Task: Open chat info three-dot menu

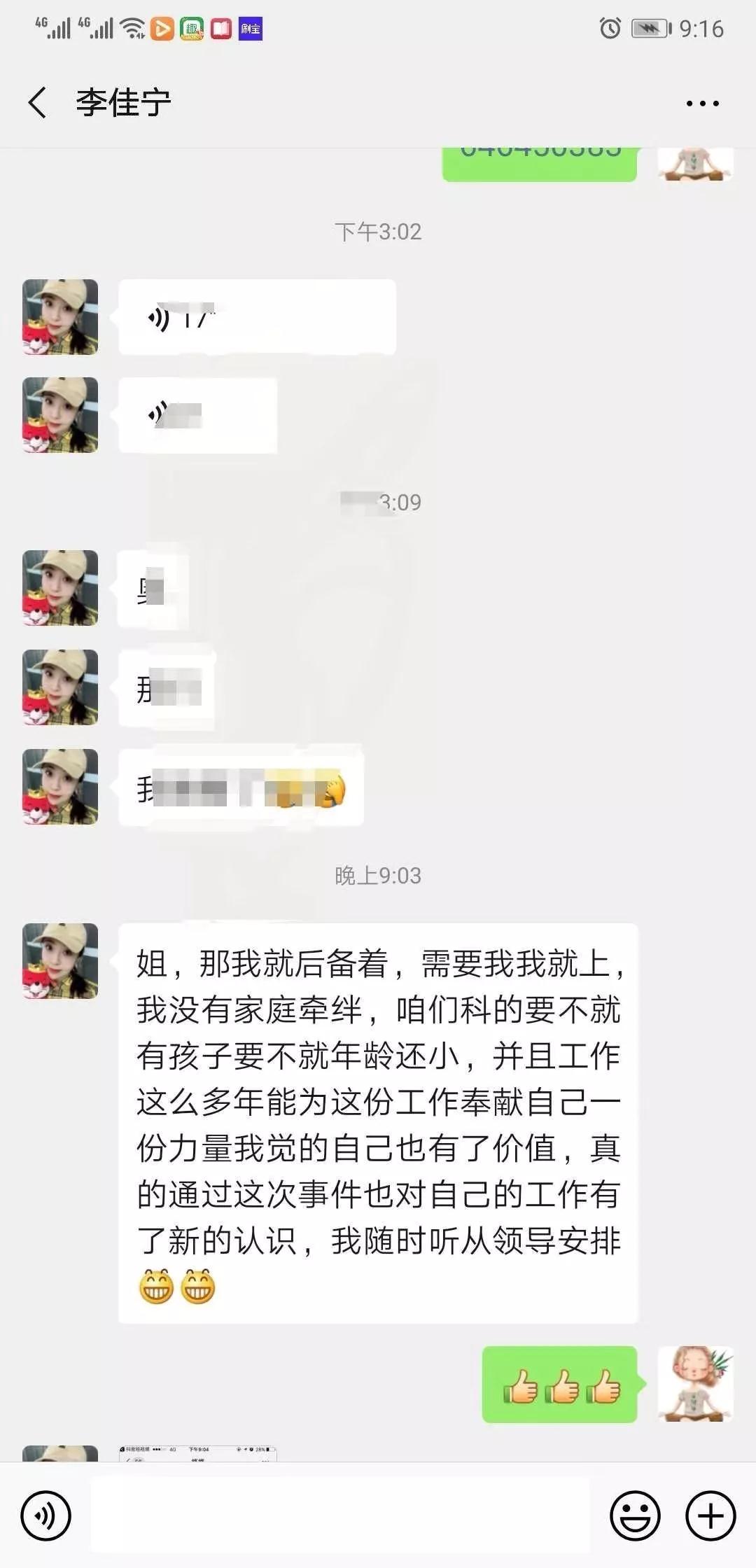Action: [x=702, y=104]
